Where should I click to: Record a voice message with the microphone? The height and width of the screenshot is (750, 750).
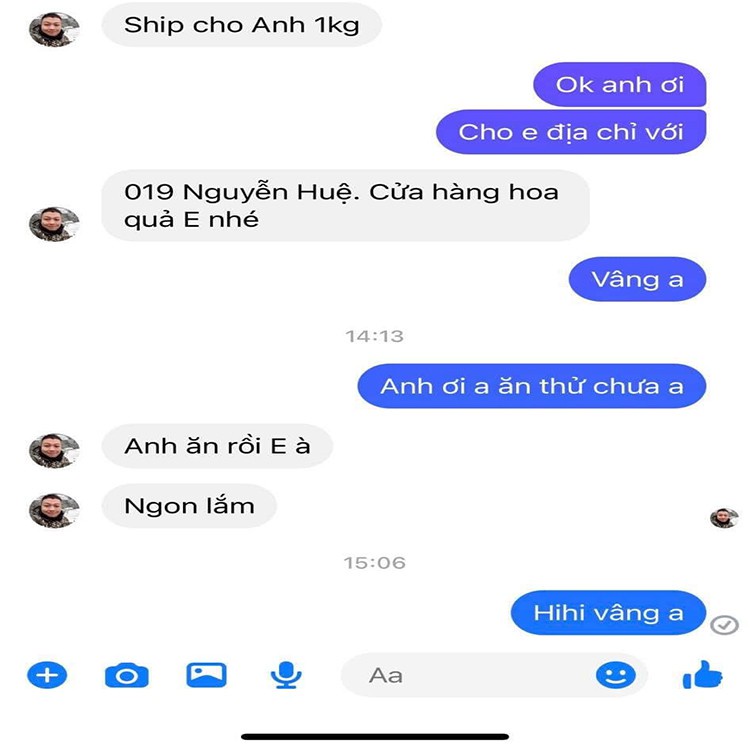tap(286, 676)
